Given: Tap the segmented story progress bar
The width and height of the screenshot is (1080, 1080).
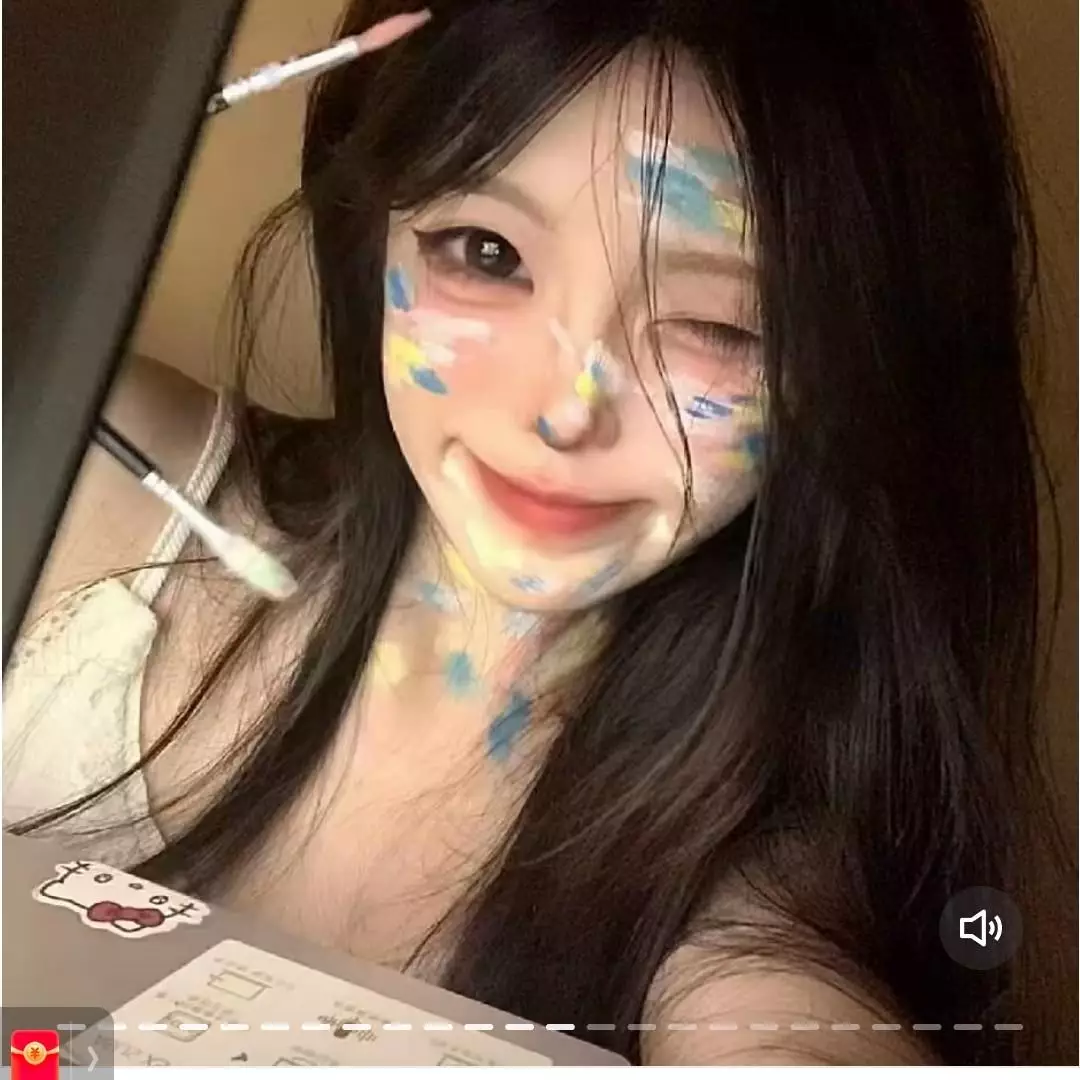Looking at the screenshot, I should pyautogui.click(x=540, y=1027).
